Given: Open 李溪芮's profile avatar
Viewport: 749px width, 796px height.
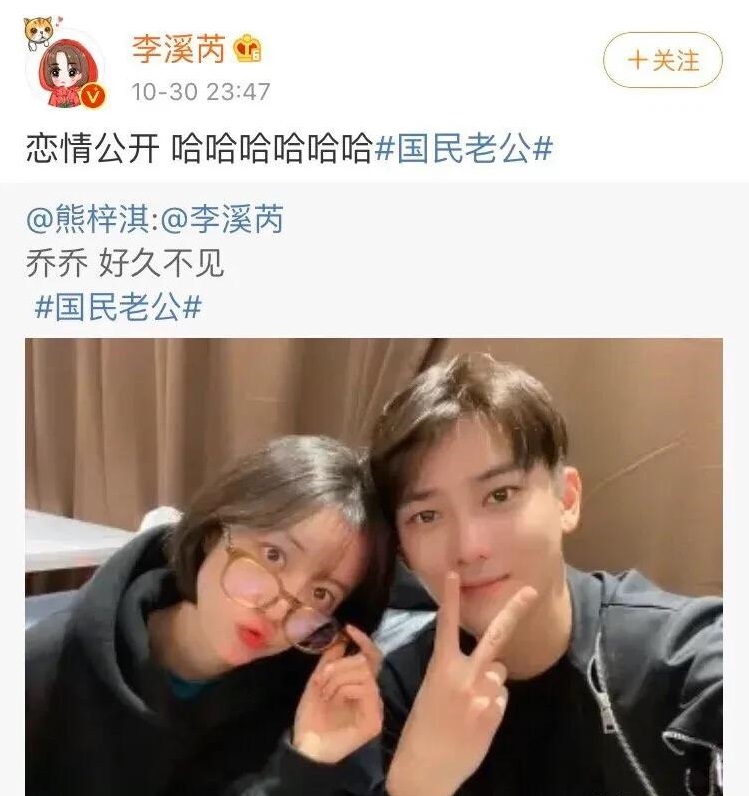Looking at the screenshot, I should (x=65, y=70).
